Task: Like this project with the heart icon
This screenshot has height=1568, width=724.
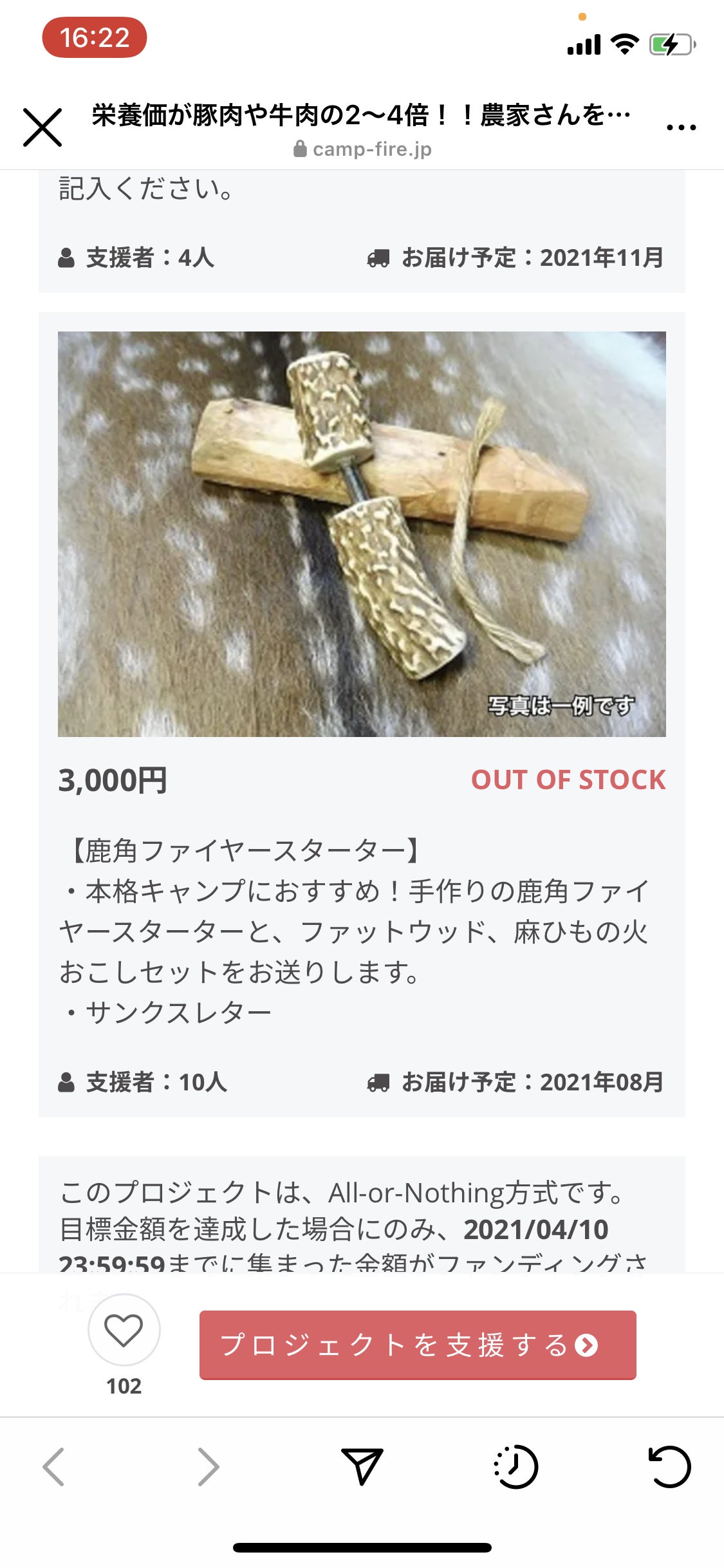Action: [x=124, y=1330]
